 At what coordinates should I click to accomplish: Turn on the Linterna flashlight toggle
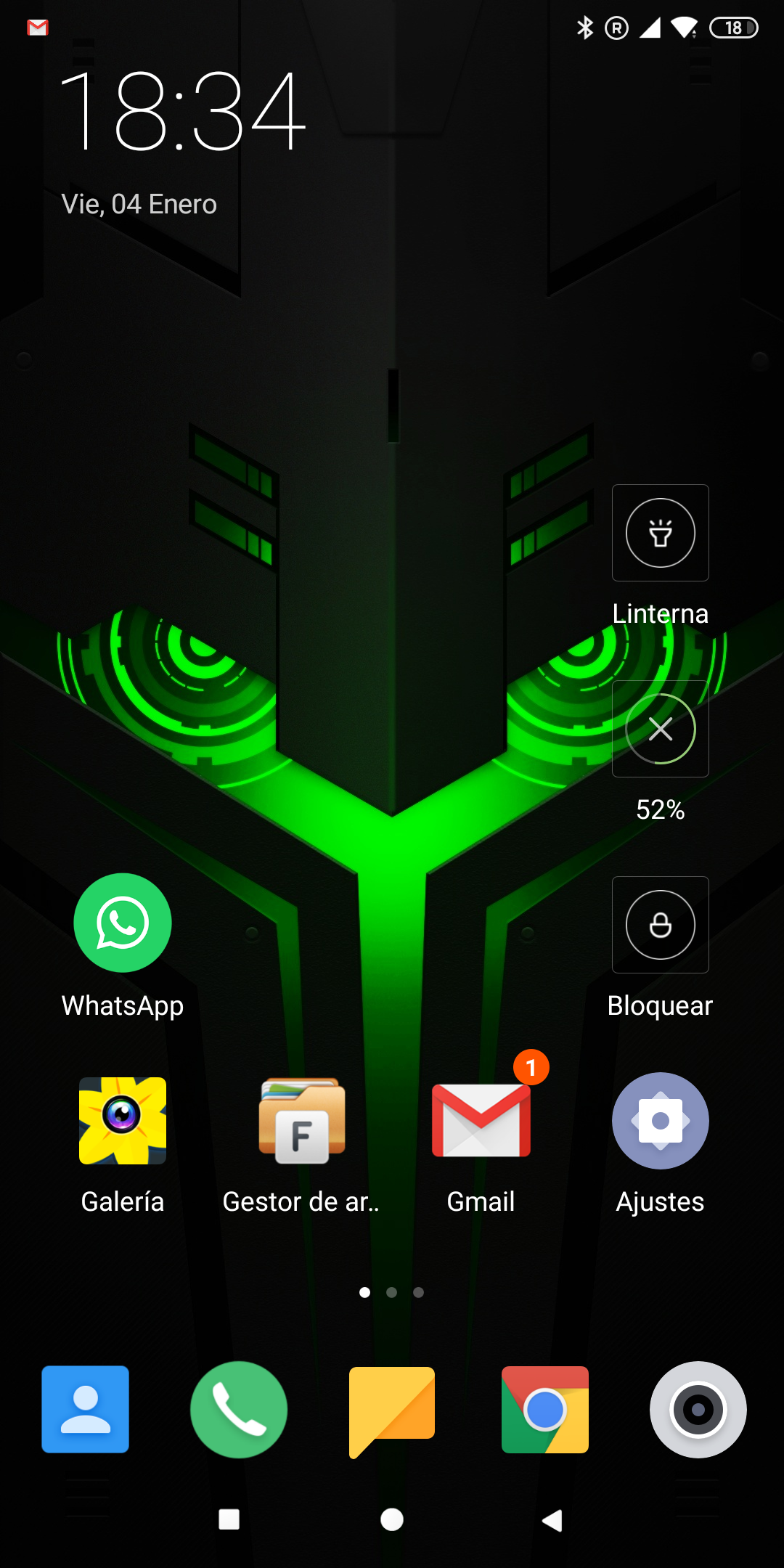661,533
